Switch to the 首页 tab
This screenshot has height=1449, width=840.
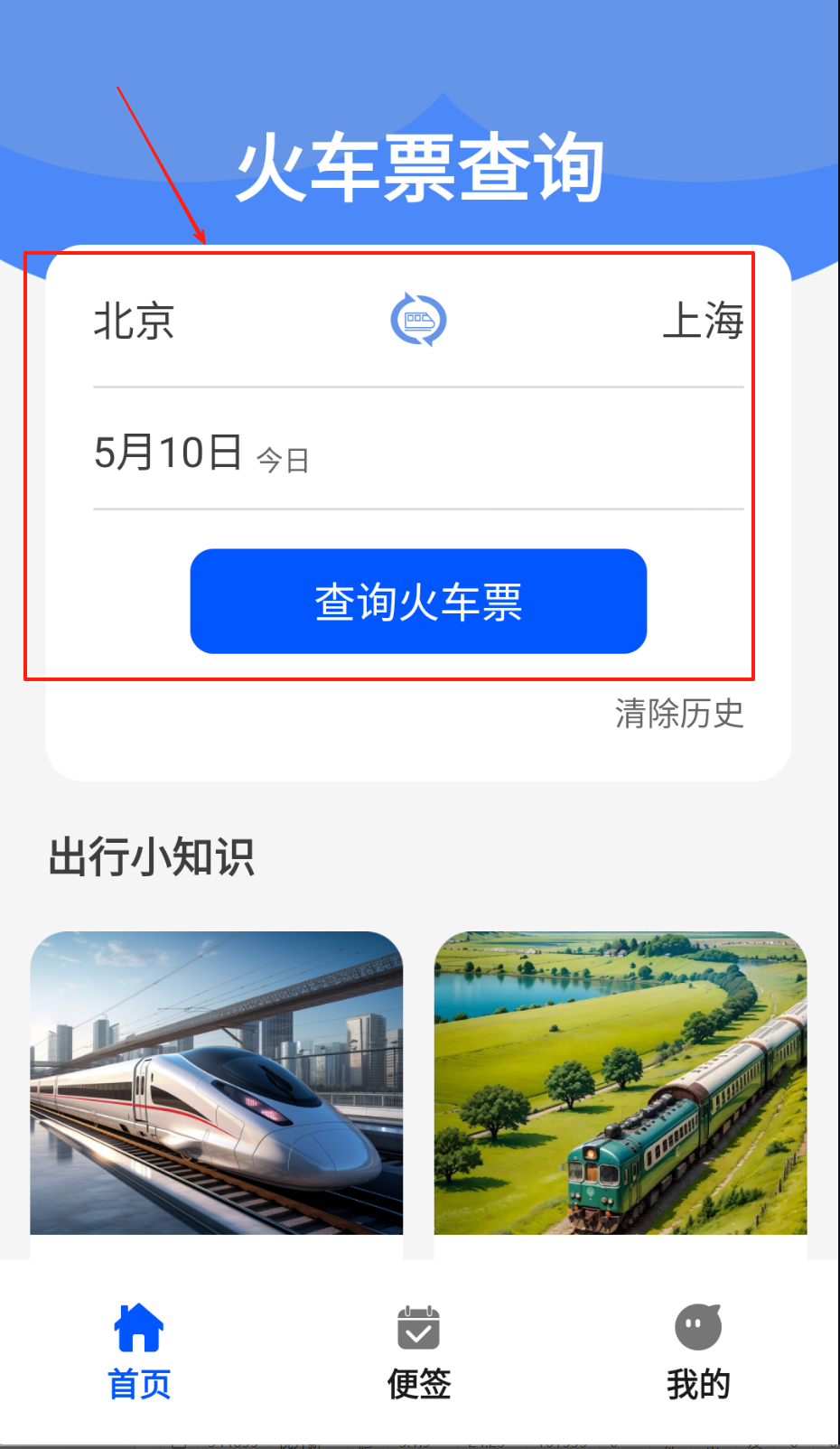click(139, 1351)
